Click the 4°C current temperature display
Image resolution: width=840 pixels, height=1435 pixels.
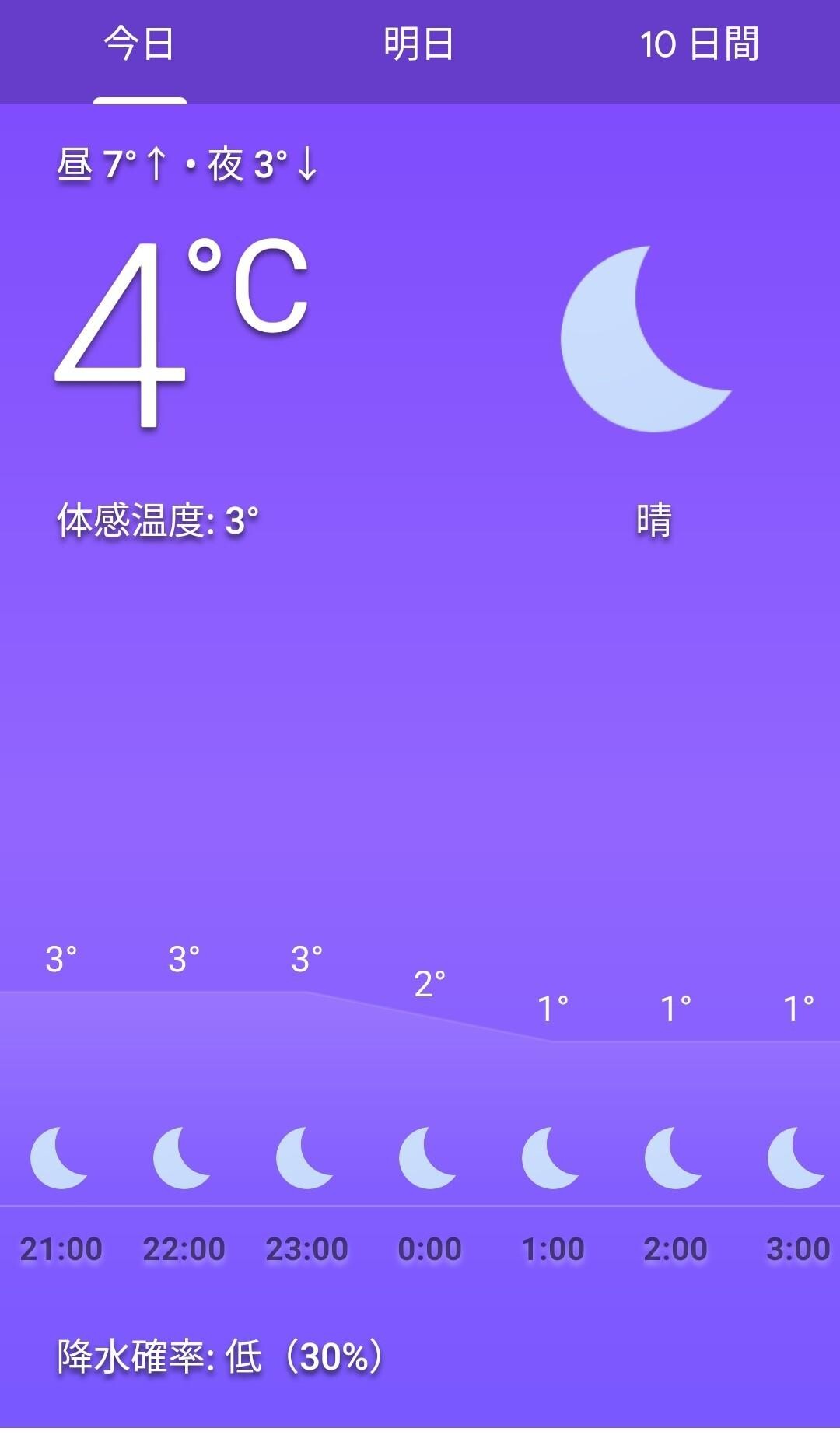point(179,327)
